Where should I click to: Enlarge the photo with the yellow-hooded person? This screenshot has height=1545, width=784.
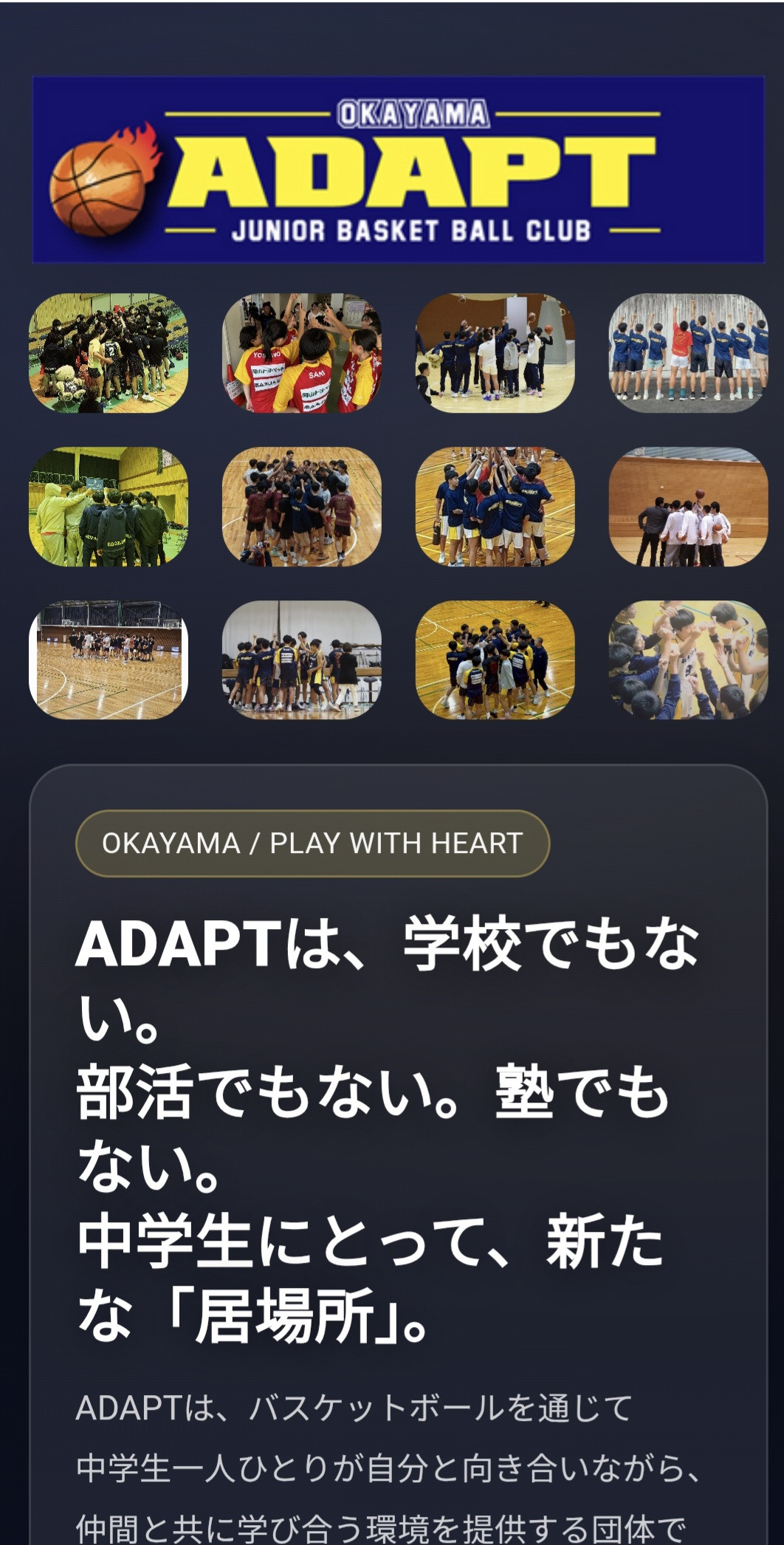pos(109,507)
